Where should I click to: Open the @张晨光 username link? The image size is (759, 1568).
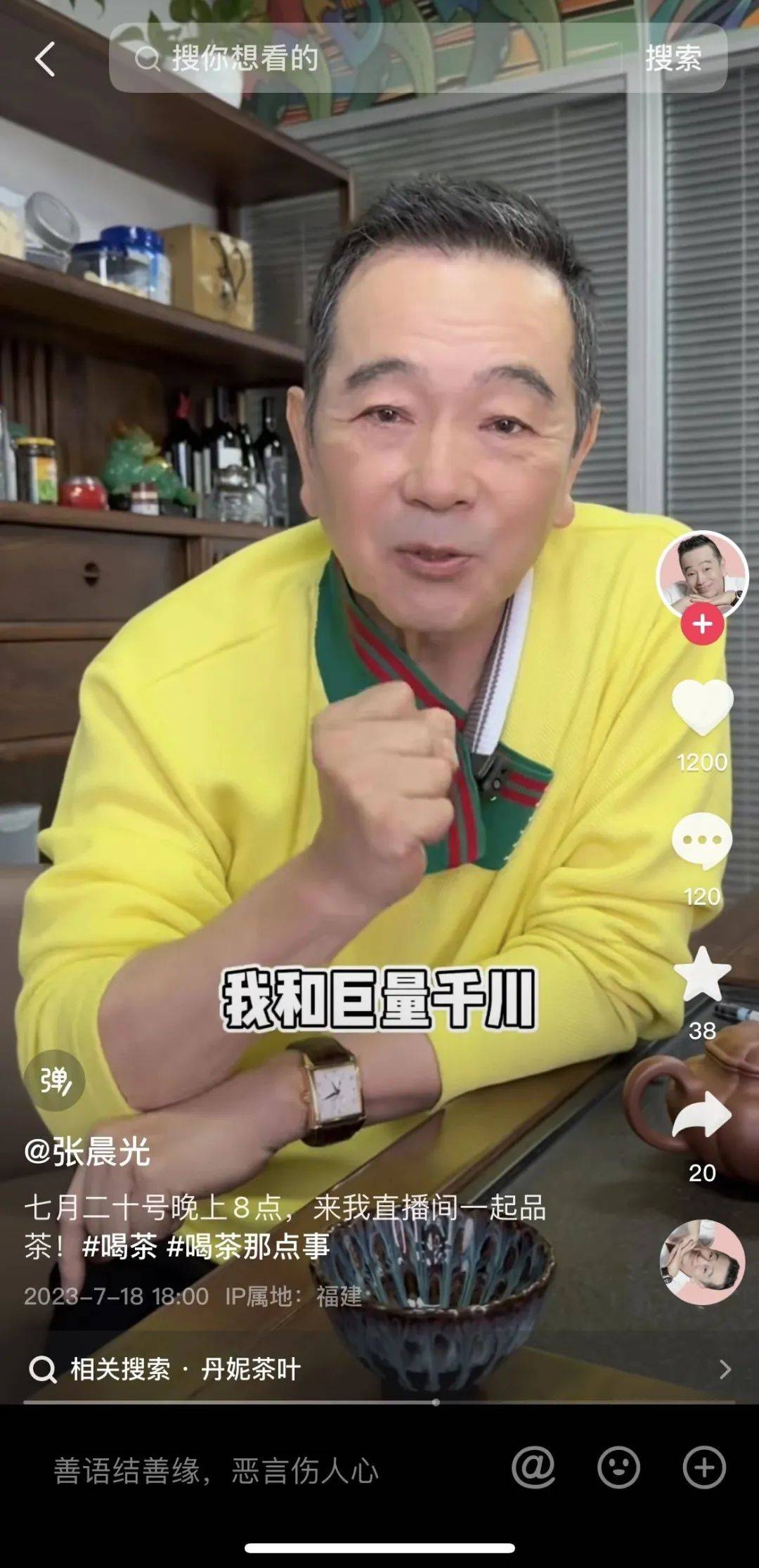point(87,1152)
